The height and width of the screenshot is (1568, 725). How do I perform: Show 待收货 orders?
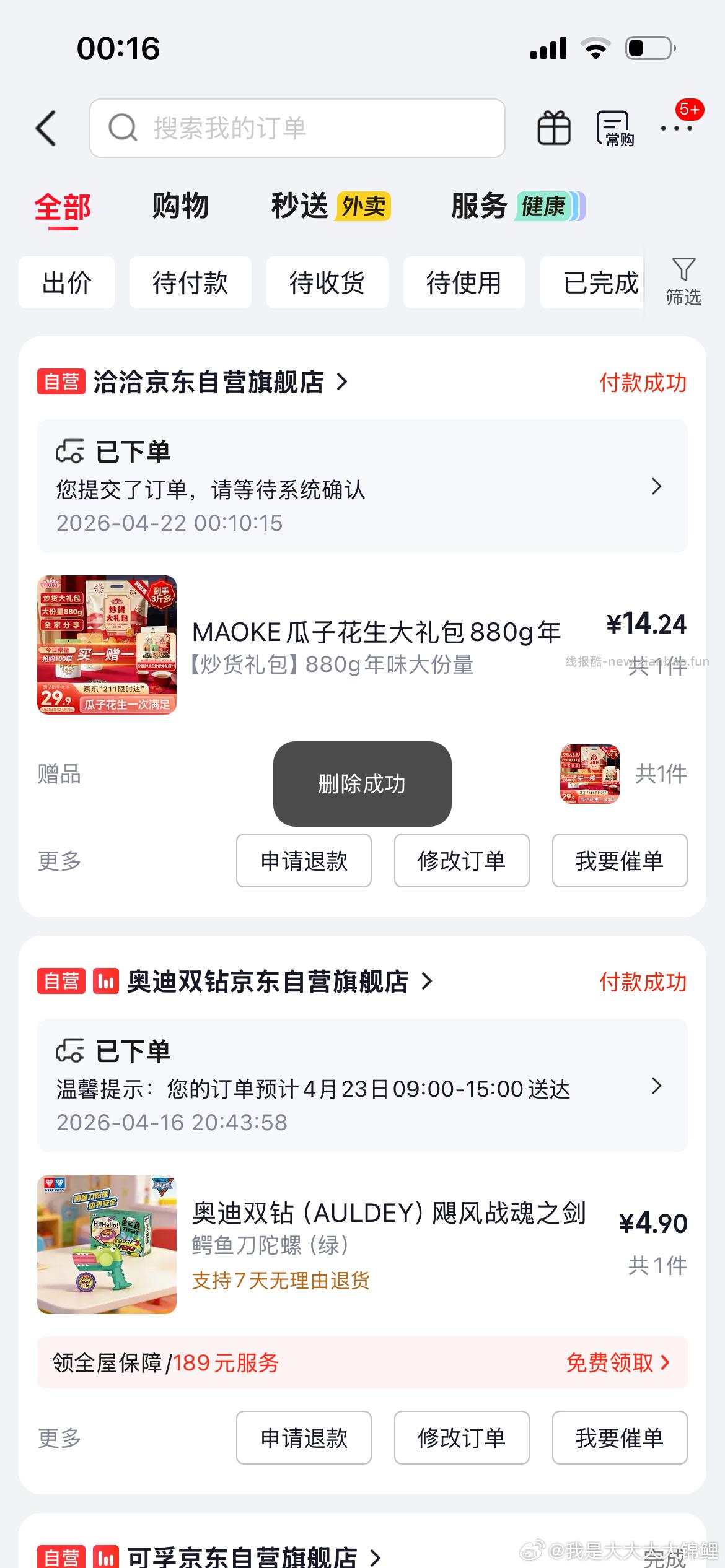click(x=327, y=283)
